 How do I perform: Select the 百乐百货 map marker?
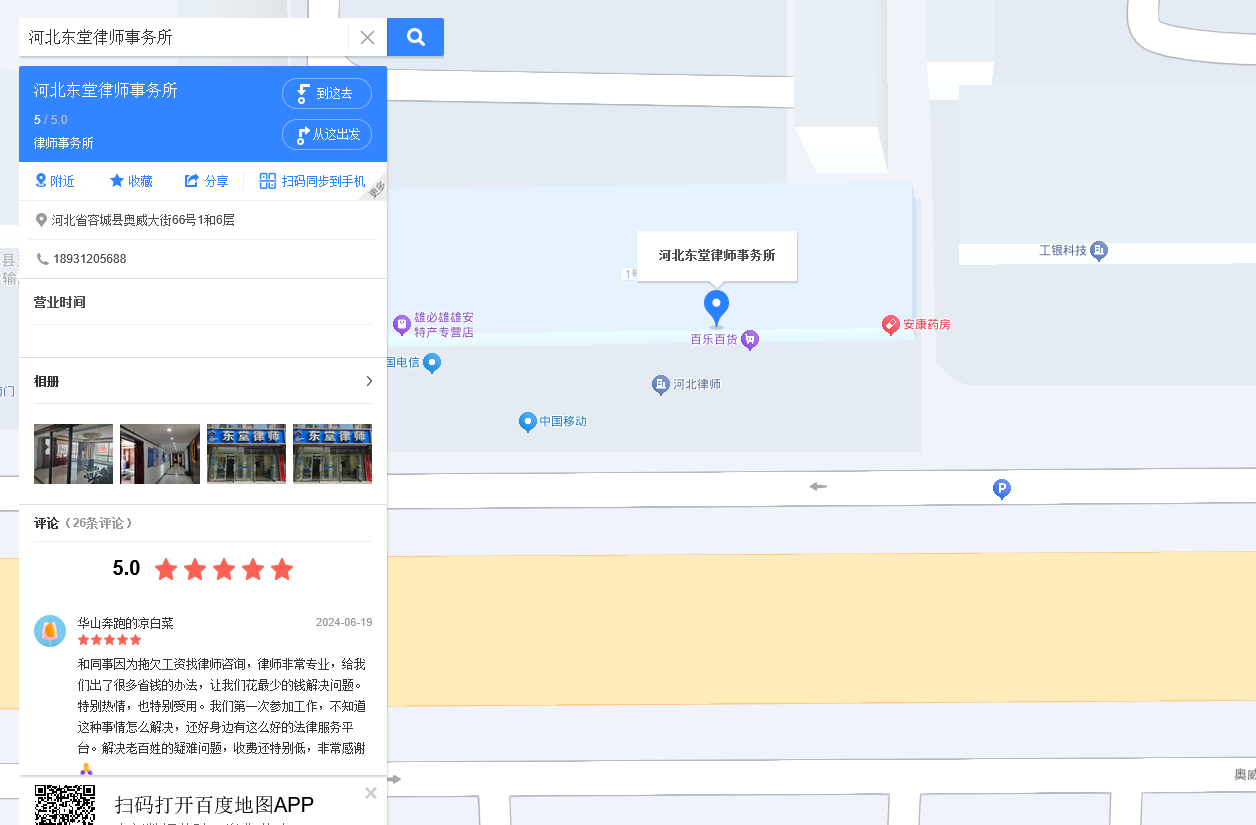(750, 340)
